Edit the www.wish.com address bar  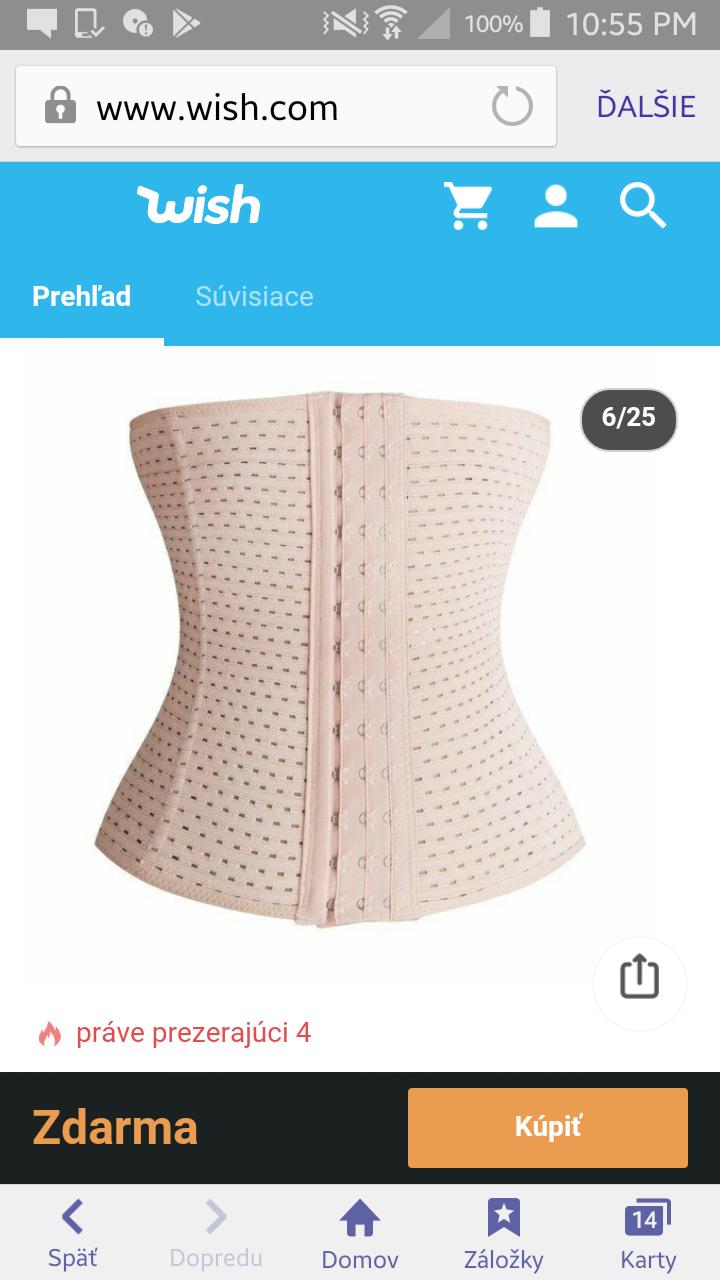(260, 108)
